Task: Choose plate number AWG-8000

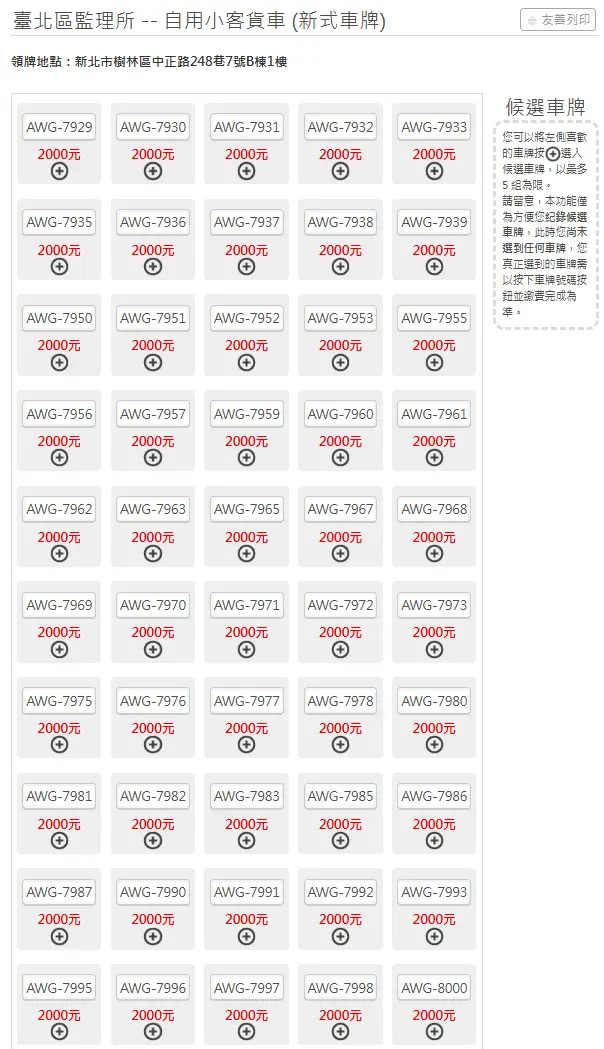Action: coord(434,988)
